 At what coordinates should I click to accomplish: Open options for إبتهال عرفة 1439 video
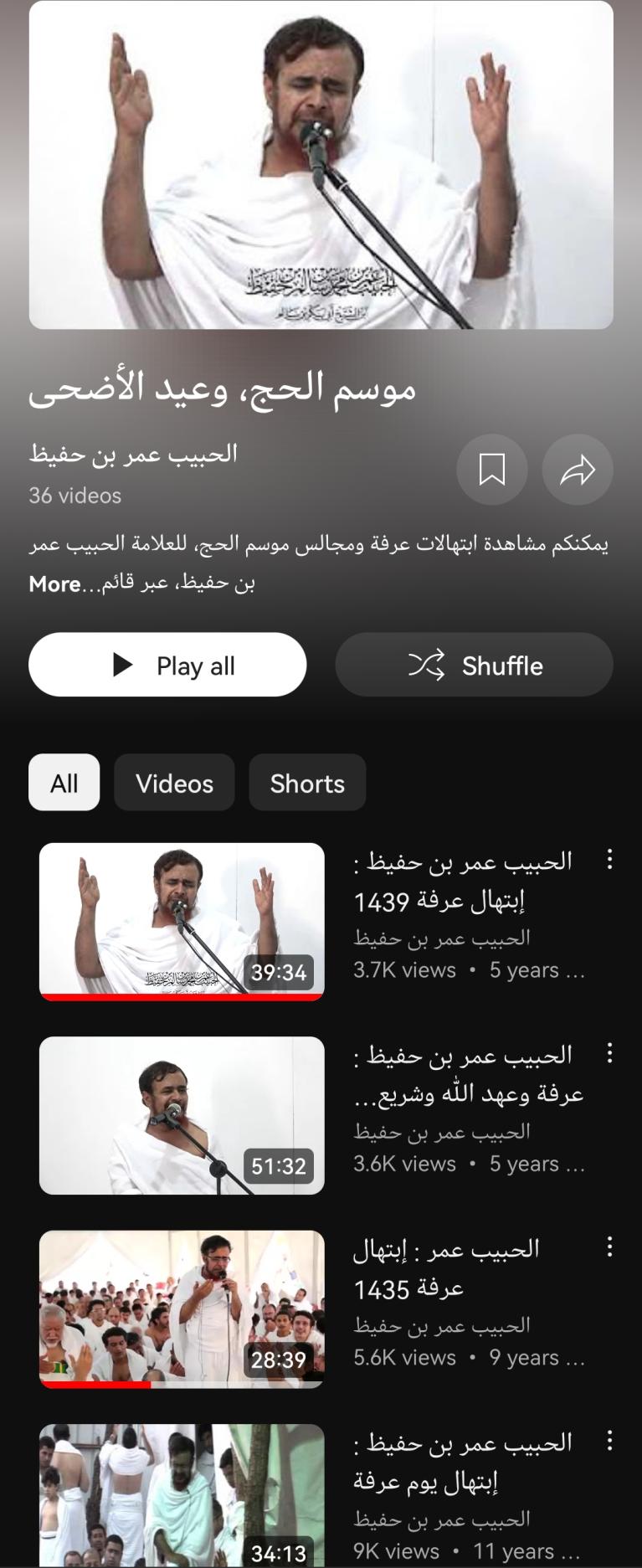609,859
